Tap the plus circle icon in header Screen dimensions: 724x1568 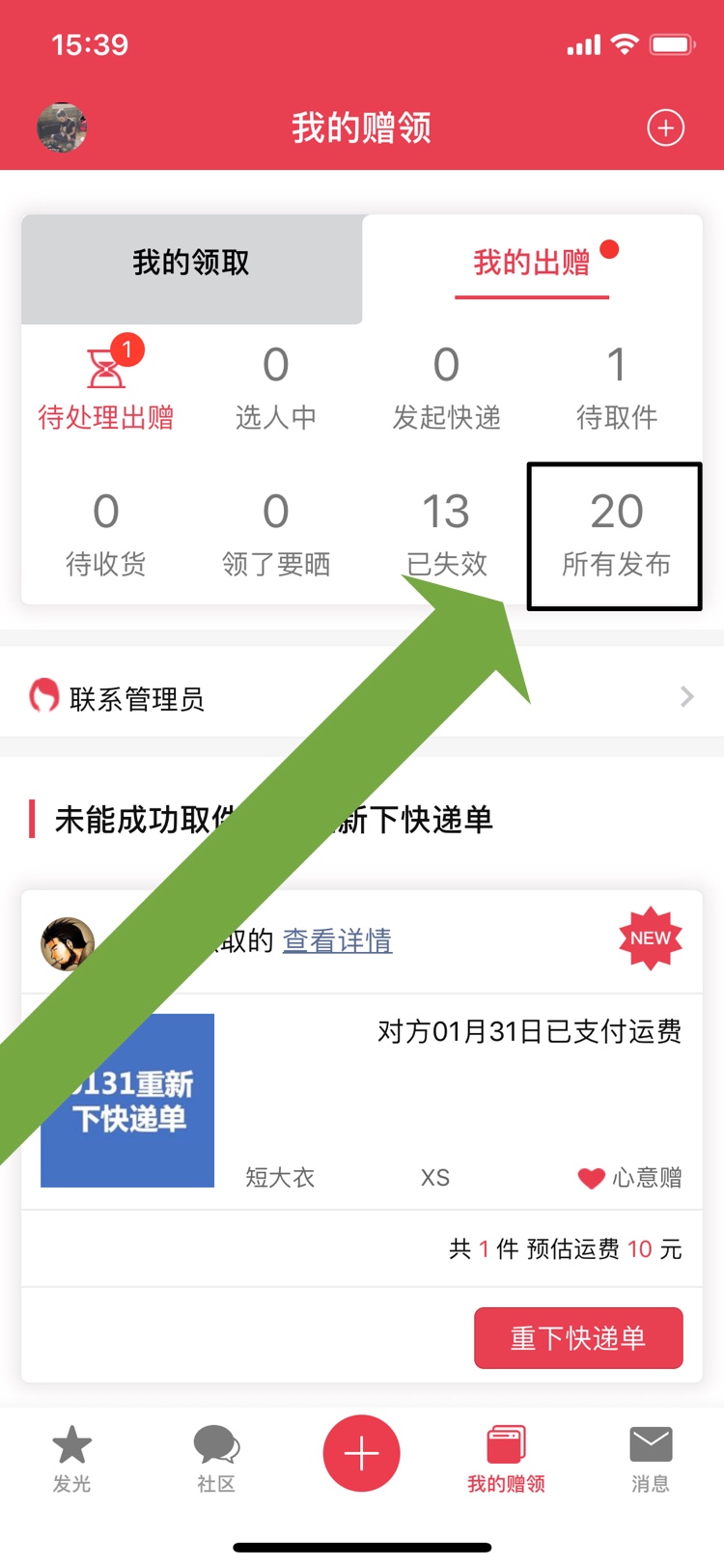click(x=665, y=127)
